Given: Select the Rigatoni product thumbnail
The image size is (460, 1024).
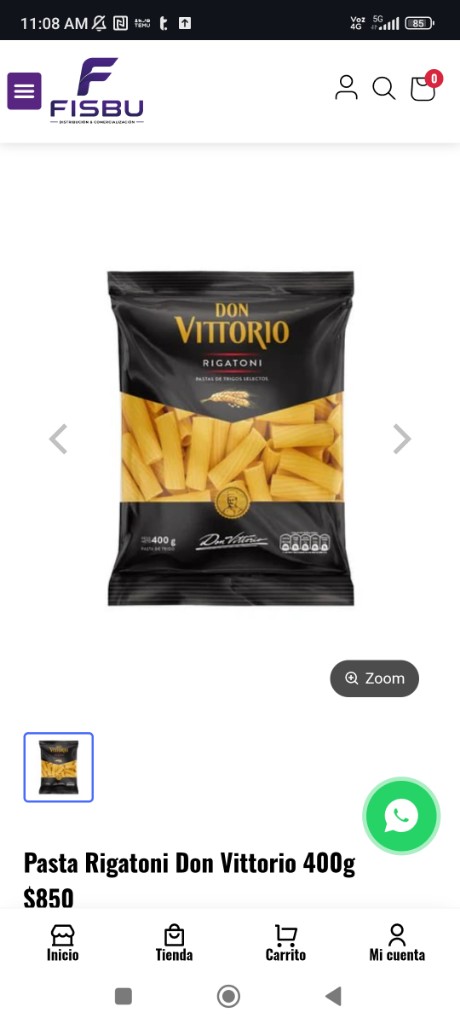Looking at the screenshot, I should click(x=59, y=767).
